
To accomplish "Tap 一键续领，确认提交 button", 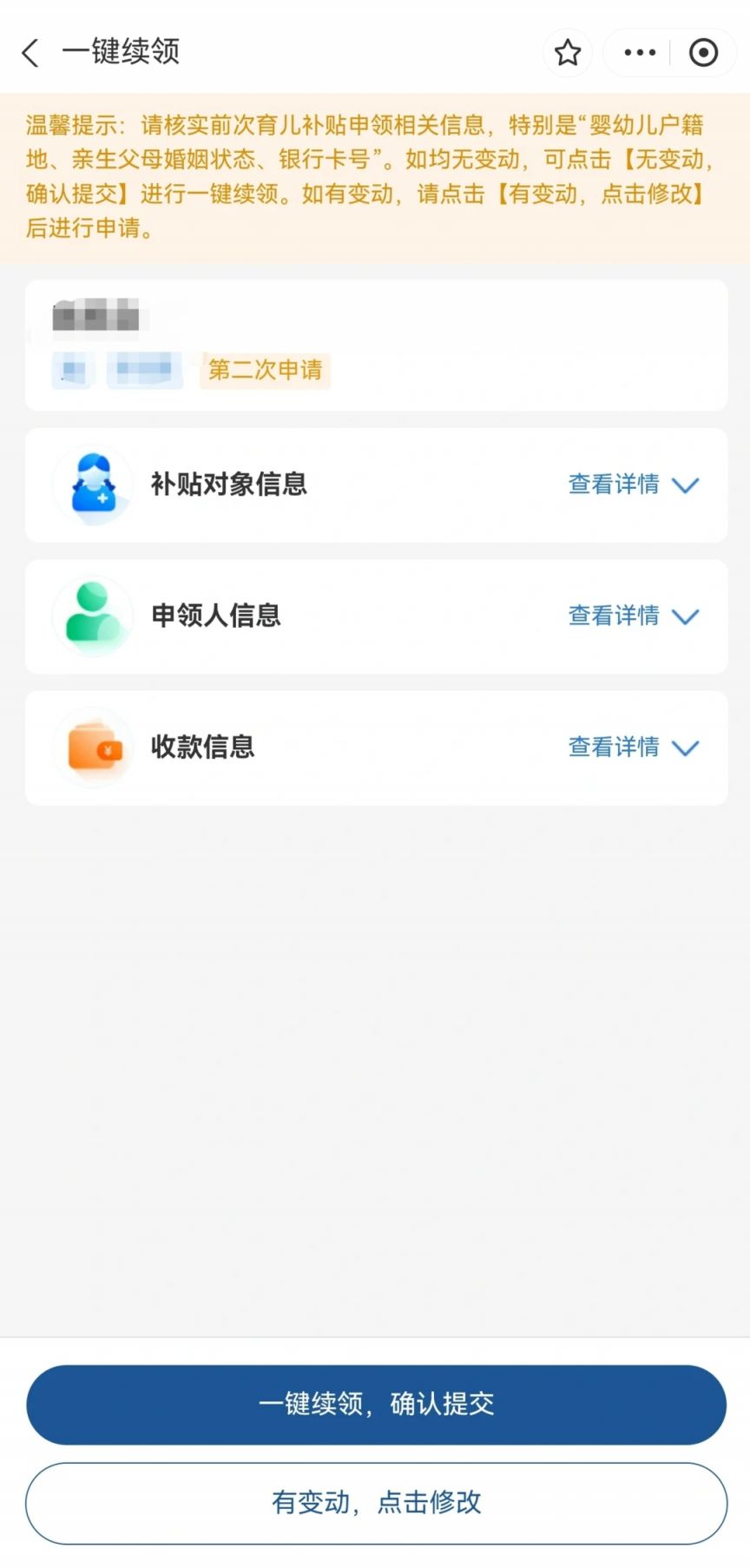I will (x=376, y=1404).
